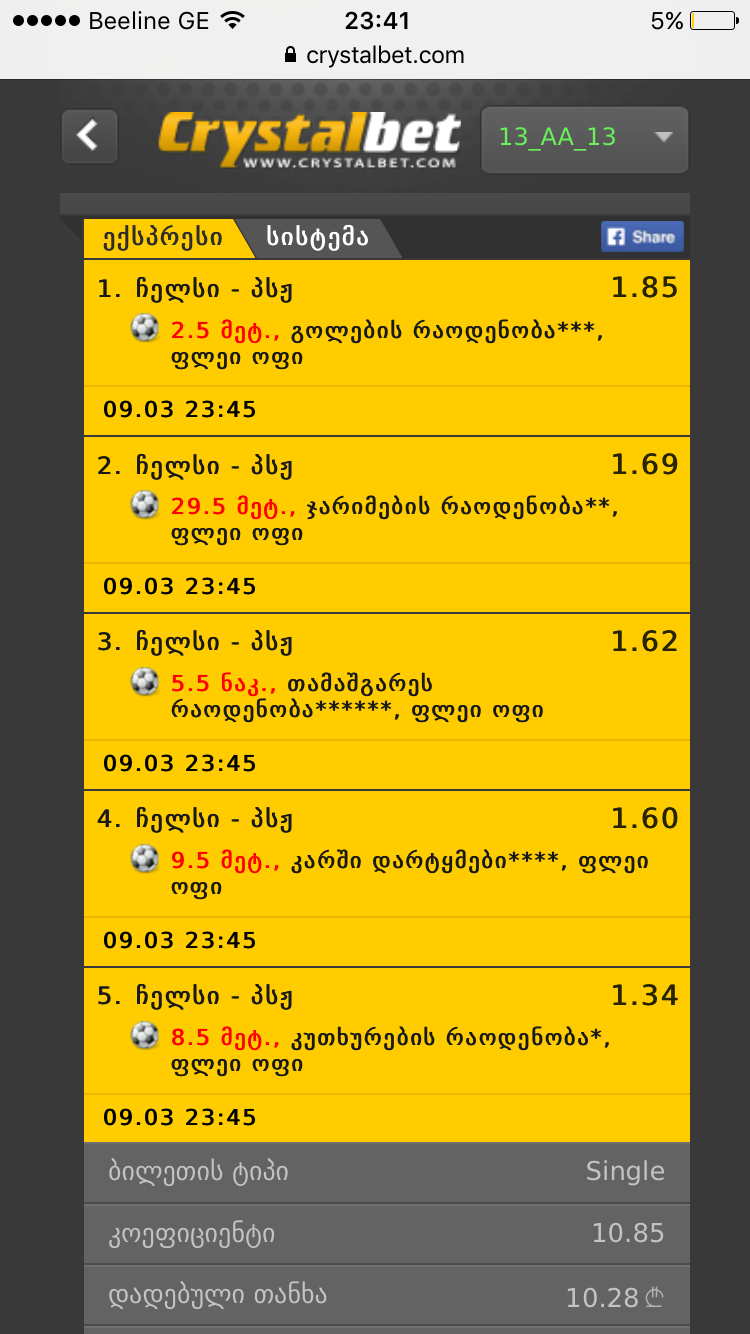Go back using the arrow button

(89, 136)
